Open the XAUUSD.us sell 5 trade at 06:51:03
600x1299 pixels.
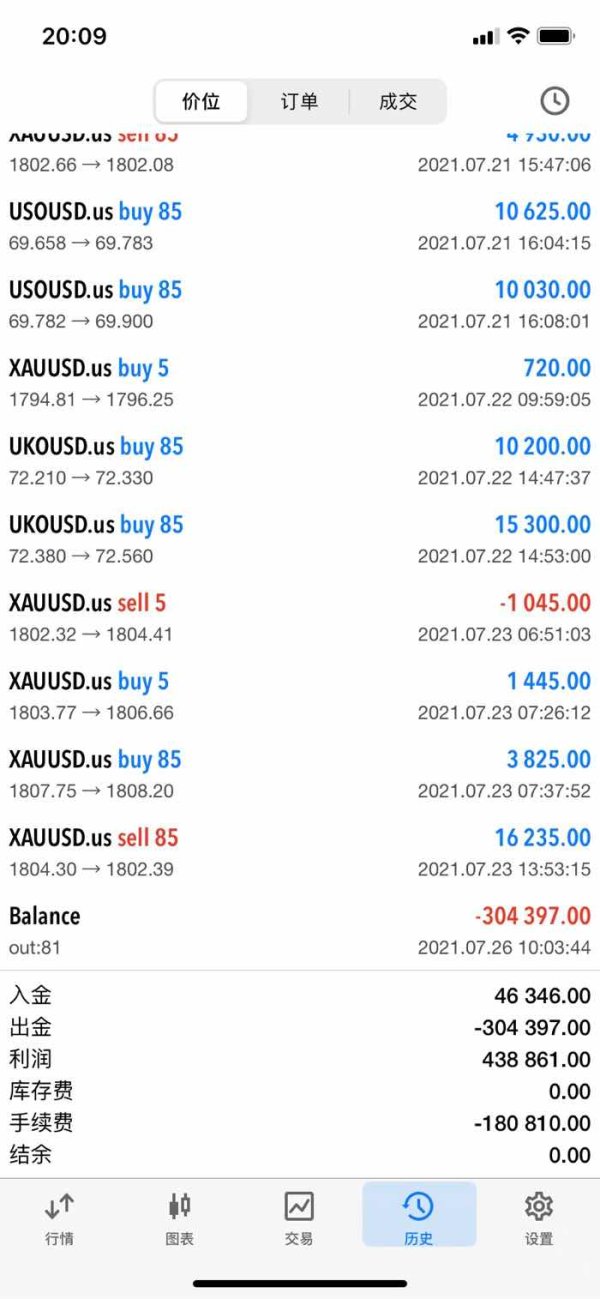tap(300, 617)
